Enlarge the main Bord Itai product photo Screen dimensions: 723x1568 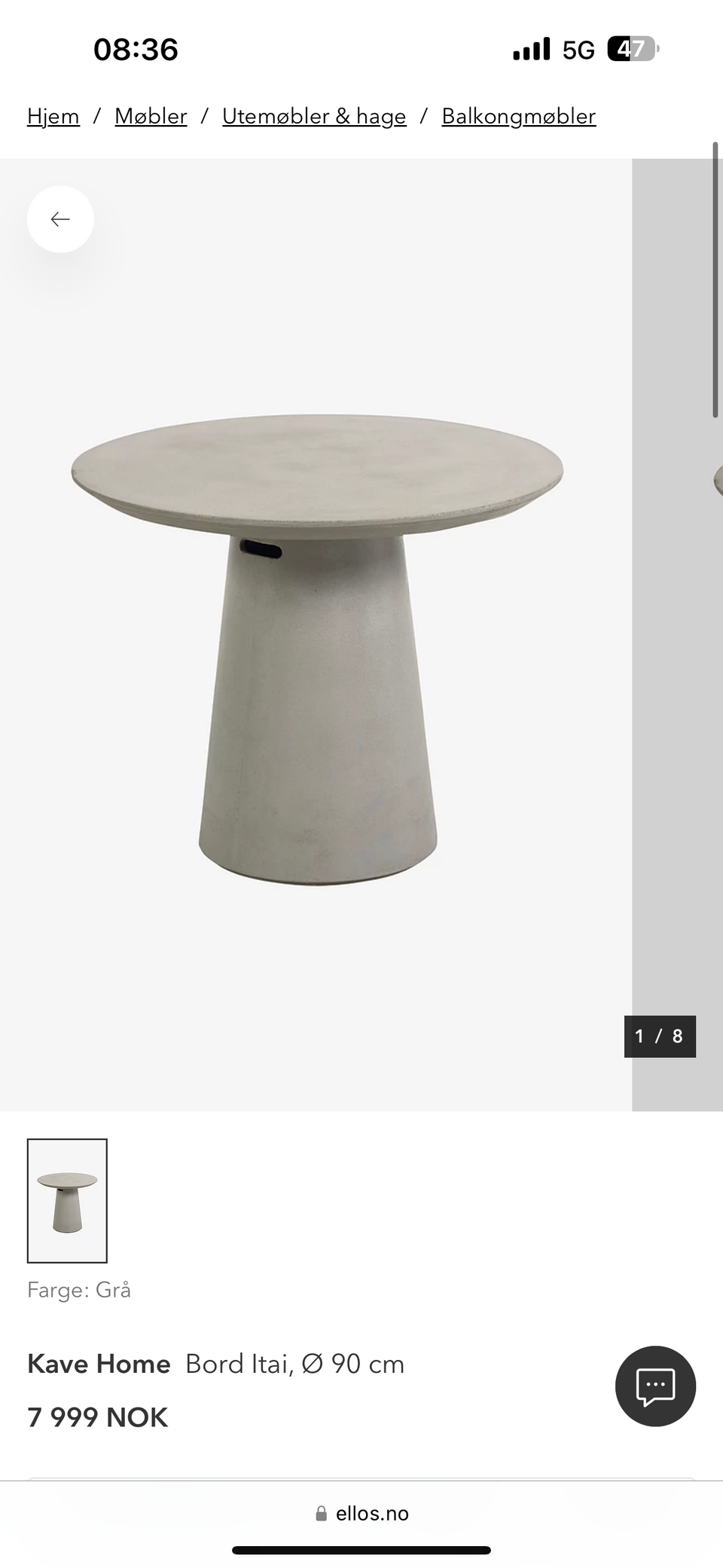316,648
